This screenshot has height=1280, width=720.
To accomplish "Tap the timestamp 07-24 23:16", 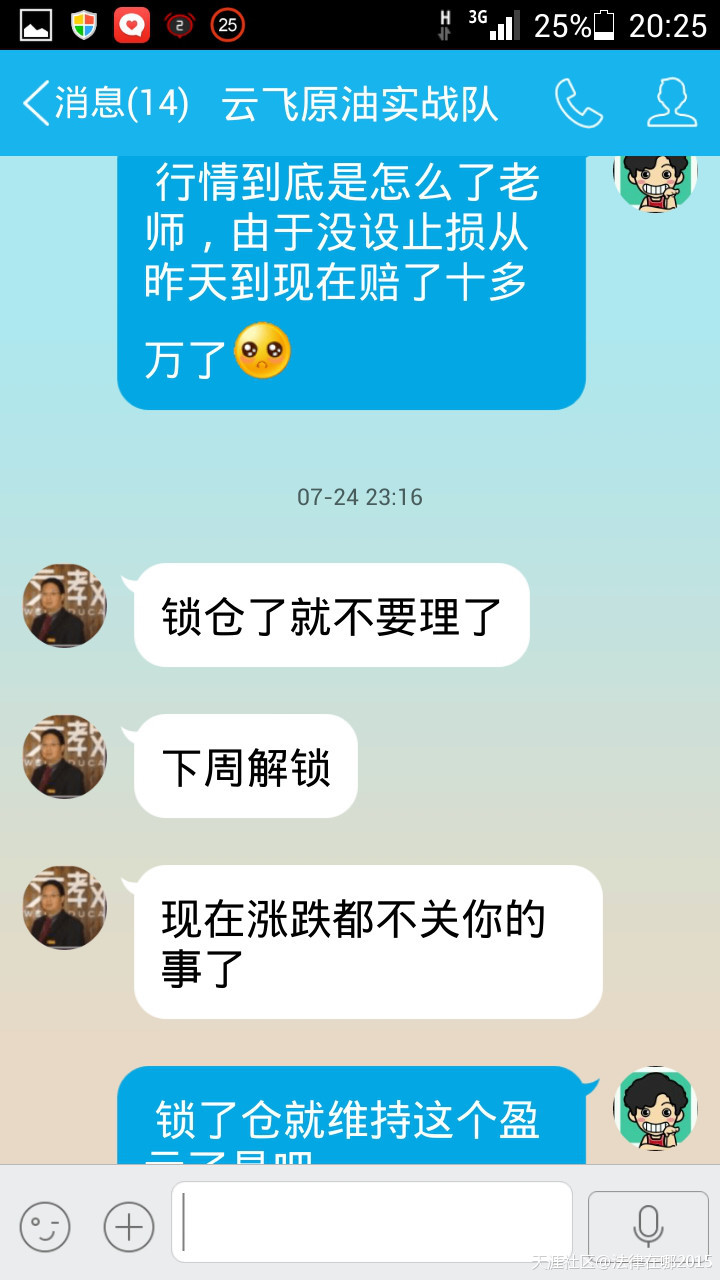I will tap(360, 497).
